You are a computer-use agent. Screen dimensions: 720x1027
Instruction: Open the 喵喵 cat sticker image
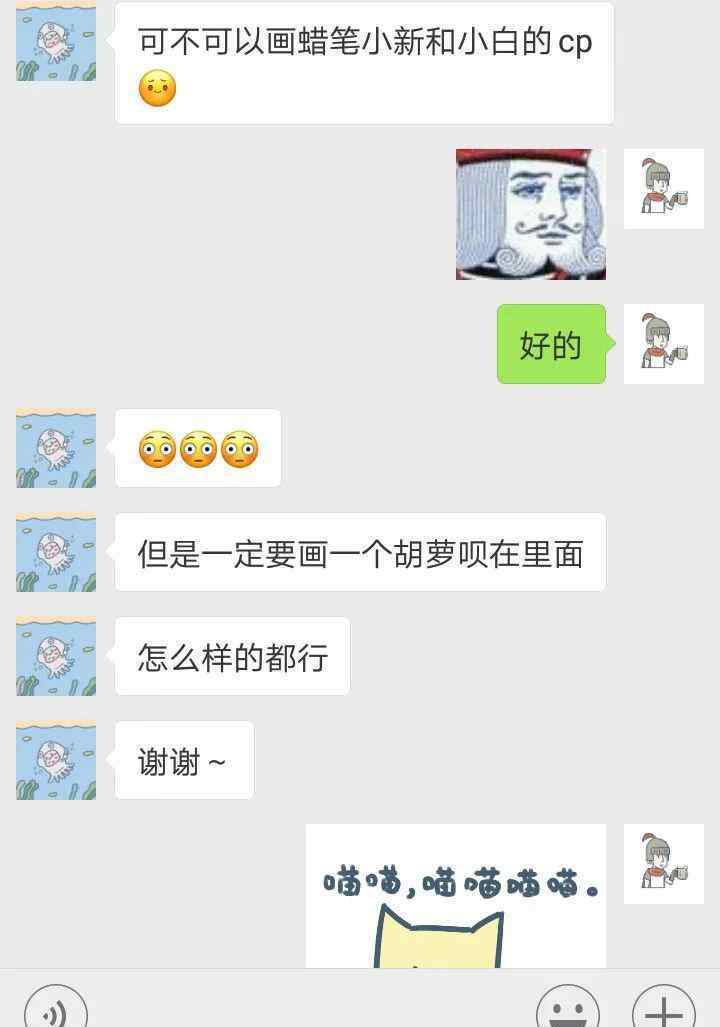pos(456,895)
